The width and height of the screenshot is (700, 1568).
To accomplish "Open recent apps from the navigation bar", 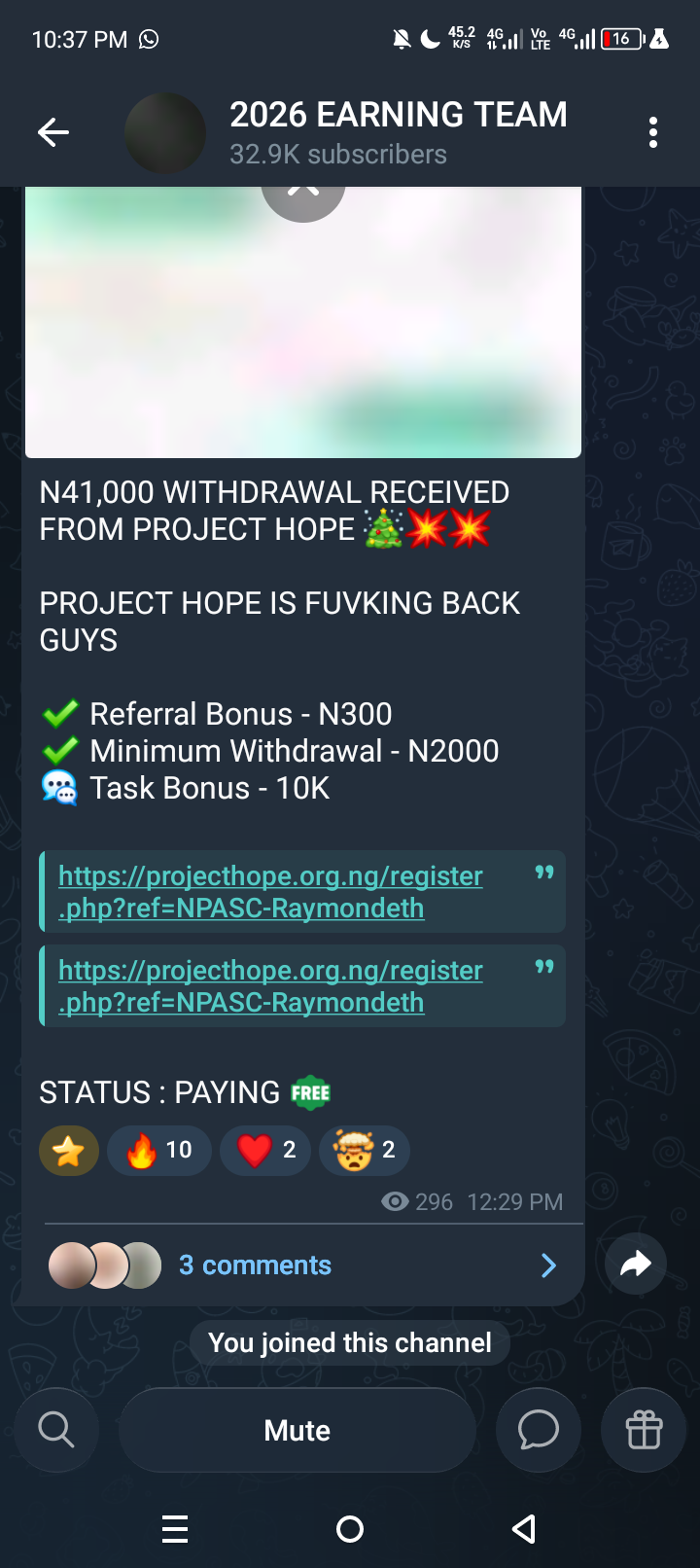I will [x=175, y=1529].
